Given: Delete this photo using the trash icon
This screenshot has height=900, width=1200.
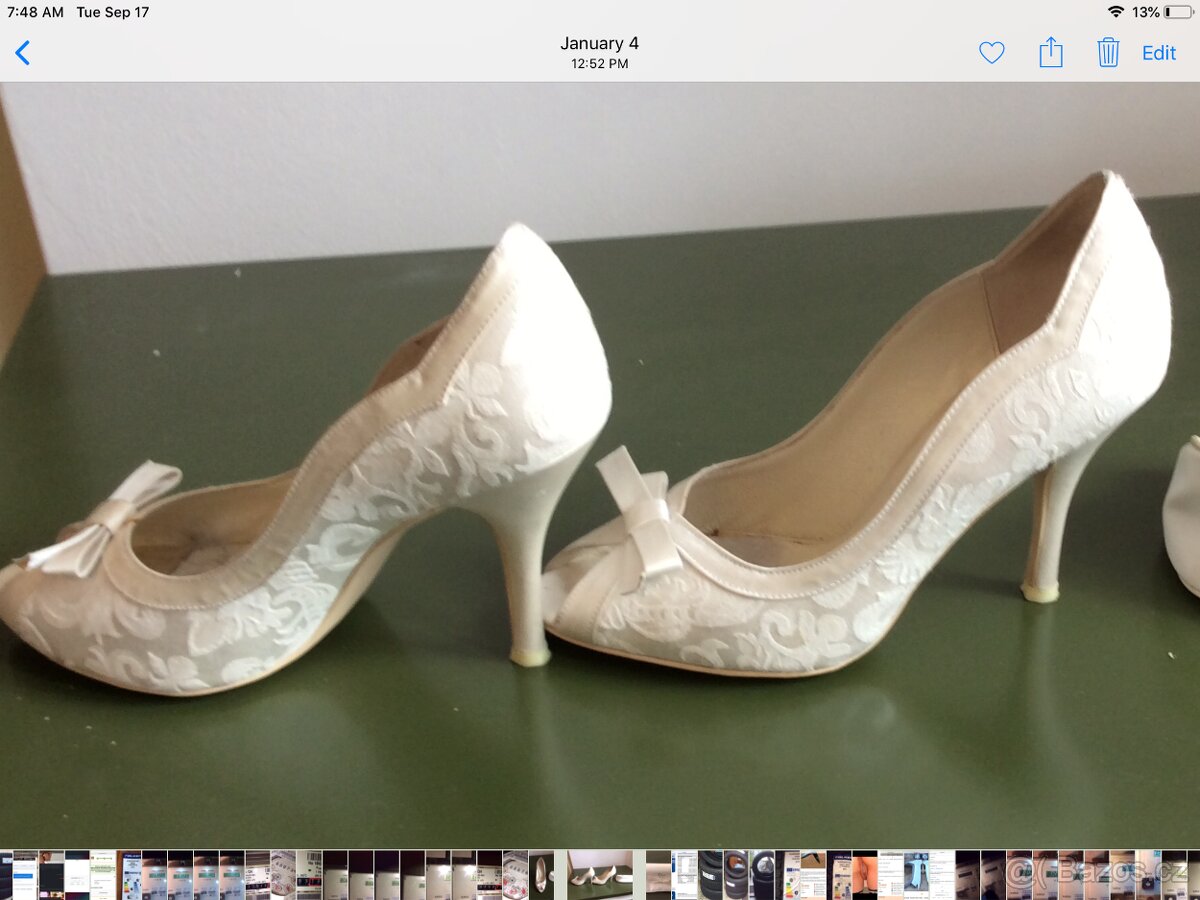Looking at the screenshot, I should pyautogui.click(x=1107, y=52).
